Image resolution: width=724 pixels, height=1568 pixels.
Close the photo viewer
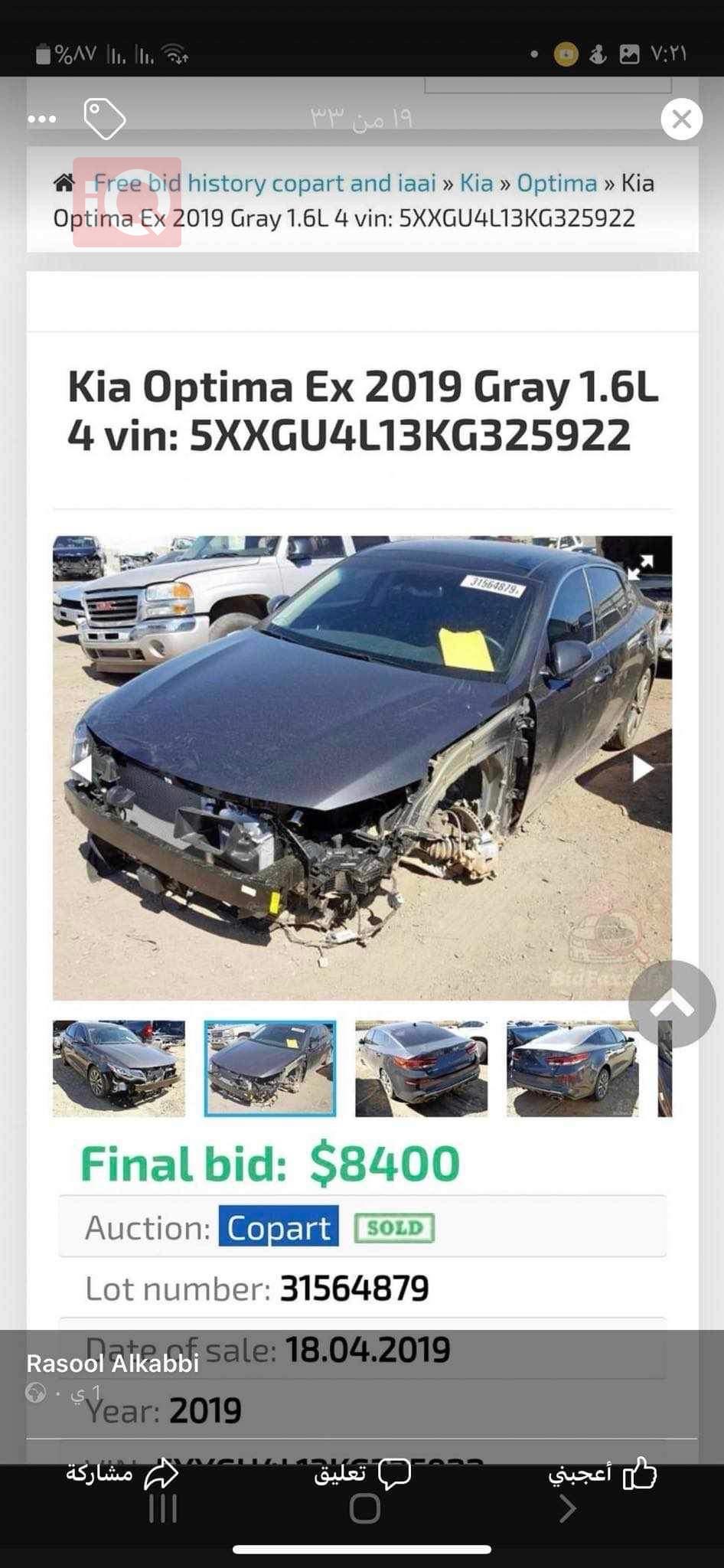coord(681,119)
